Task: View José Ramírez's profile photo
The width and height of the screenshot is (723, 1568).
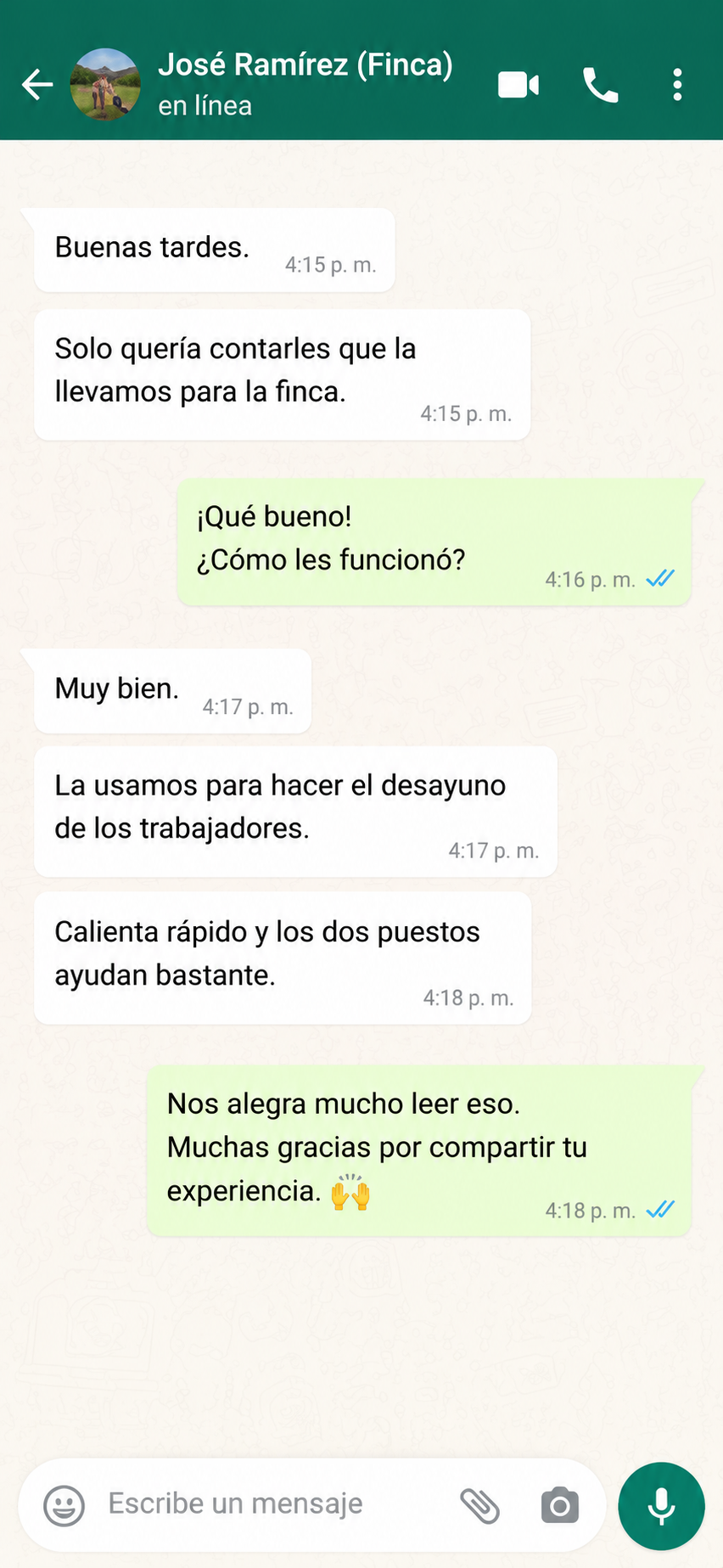Action: (105, 84)
